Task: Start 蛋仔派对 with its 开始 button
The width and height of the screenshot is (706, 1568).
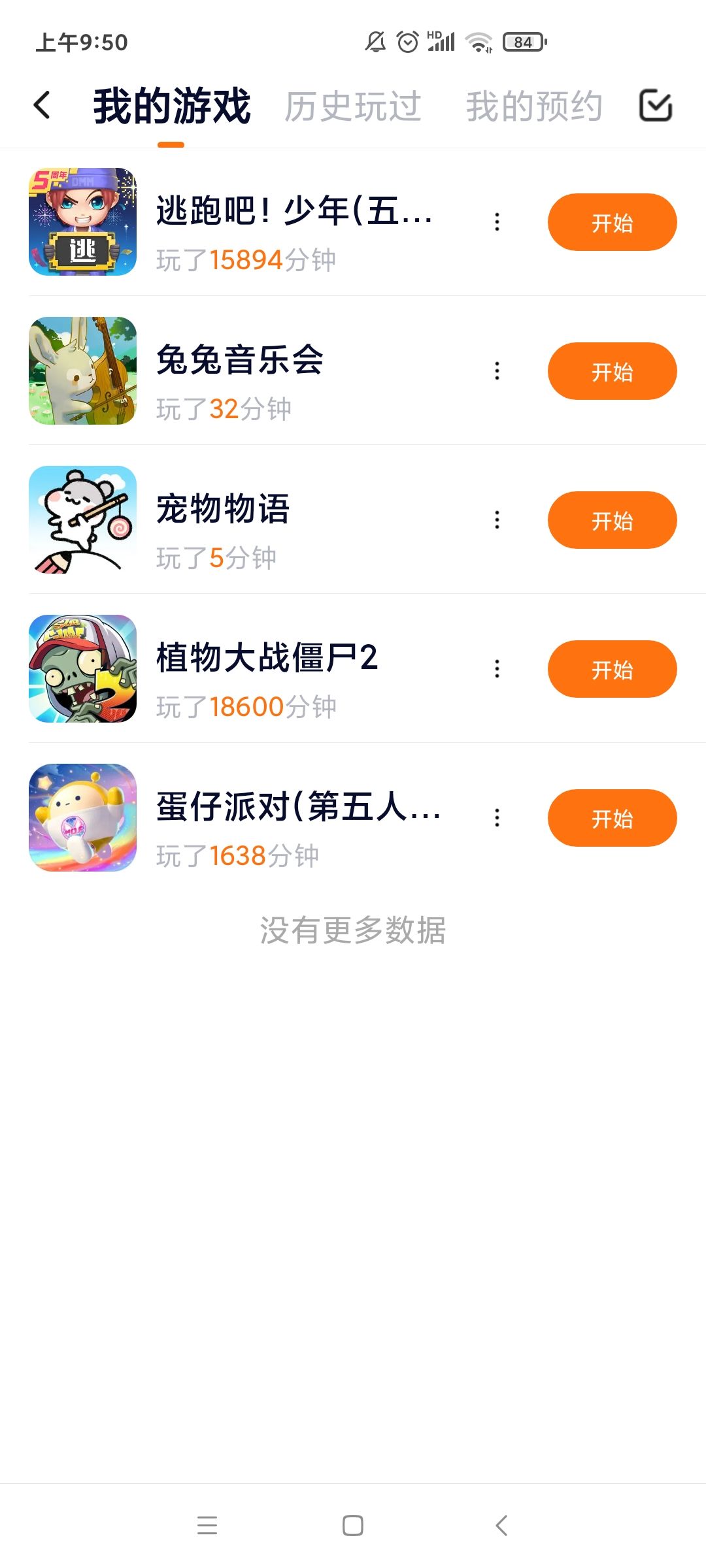Action: tap(612, 818)
